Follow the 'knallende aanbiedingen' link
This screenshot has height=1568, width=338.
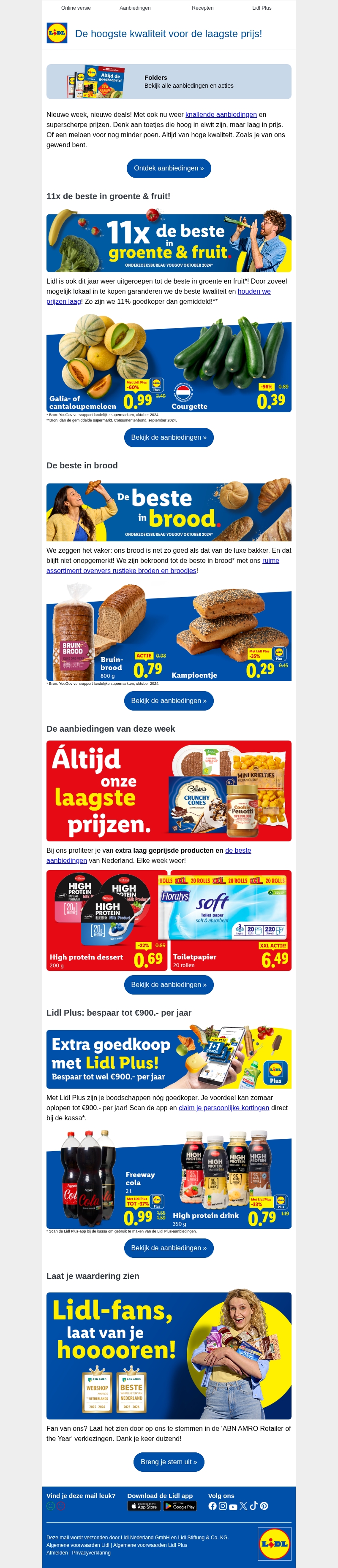point(221,114)
